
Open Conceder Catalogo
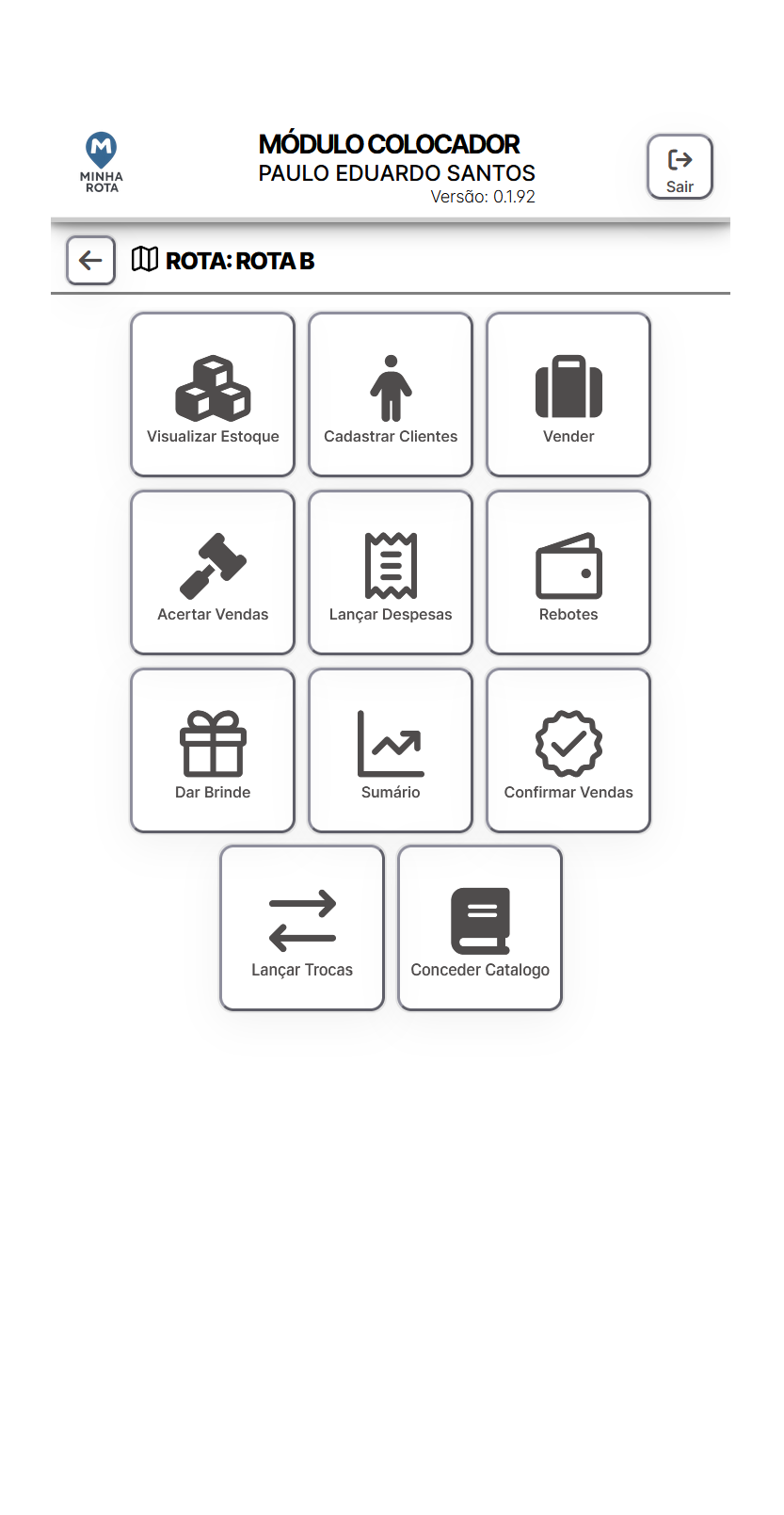[480, 928]
